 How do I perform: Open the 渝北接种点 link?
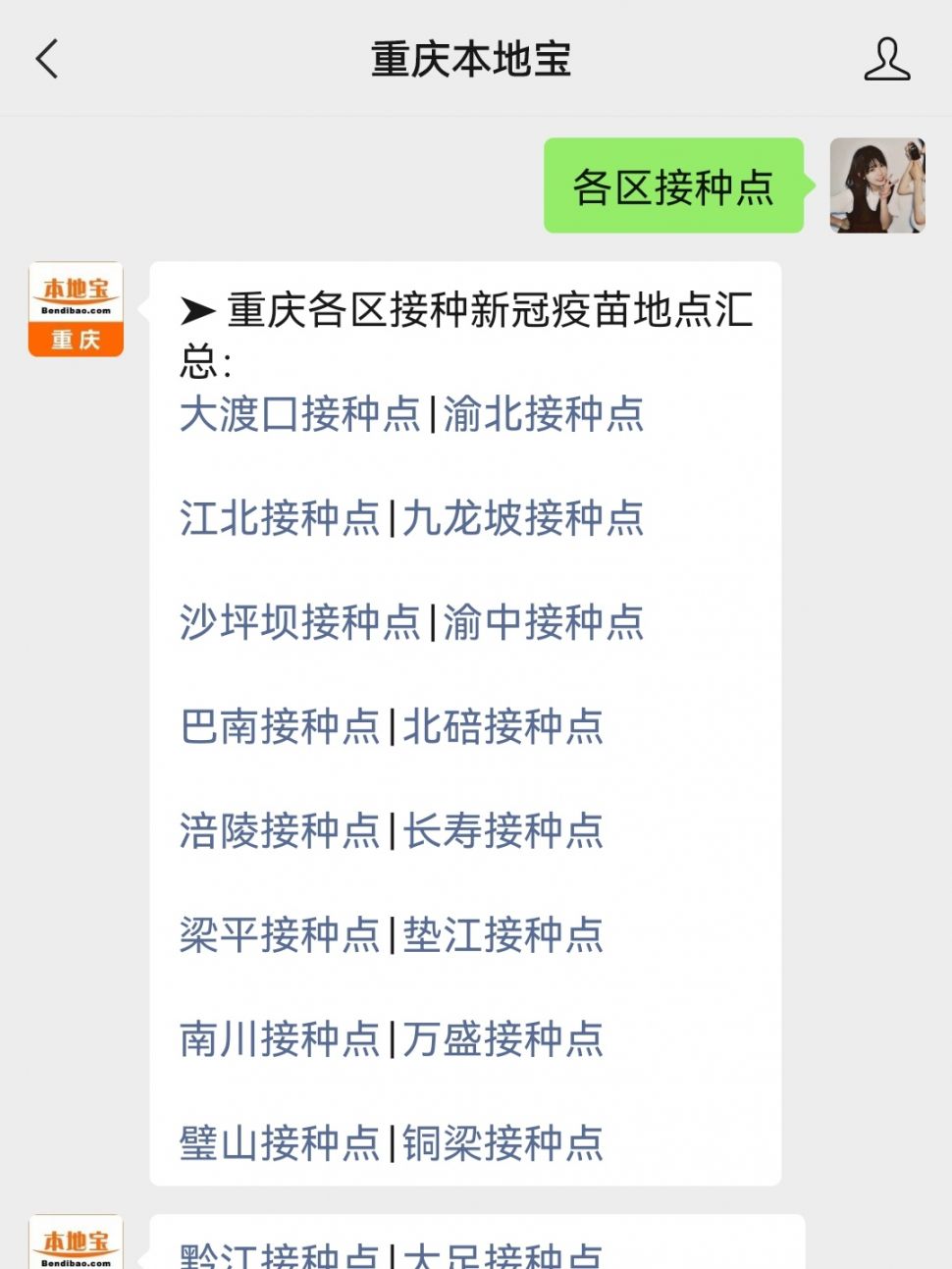coord(544,414)
